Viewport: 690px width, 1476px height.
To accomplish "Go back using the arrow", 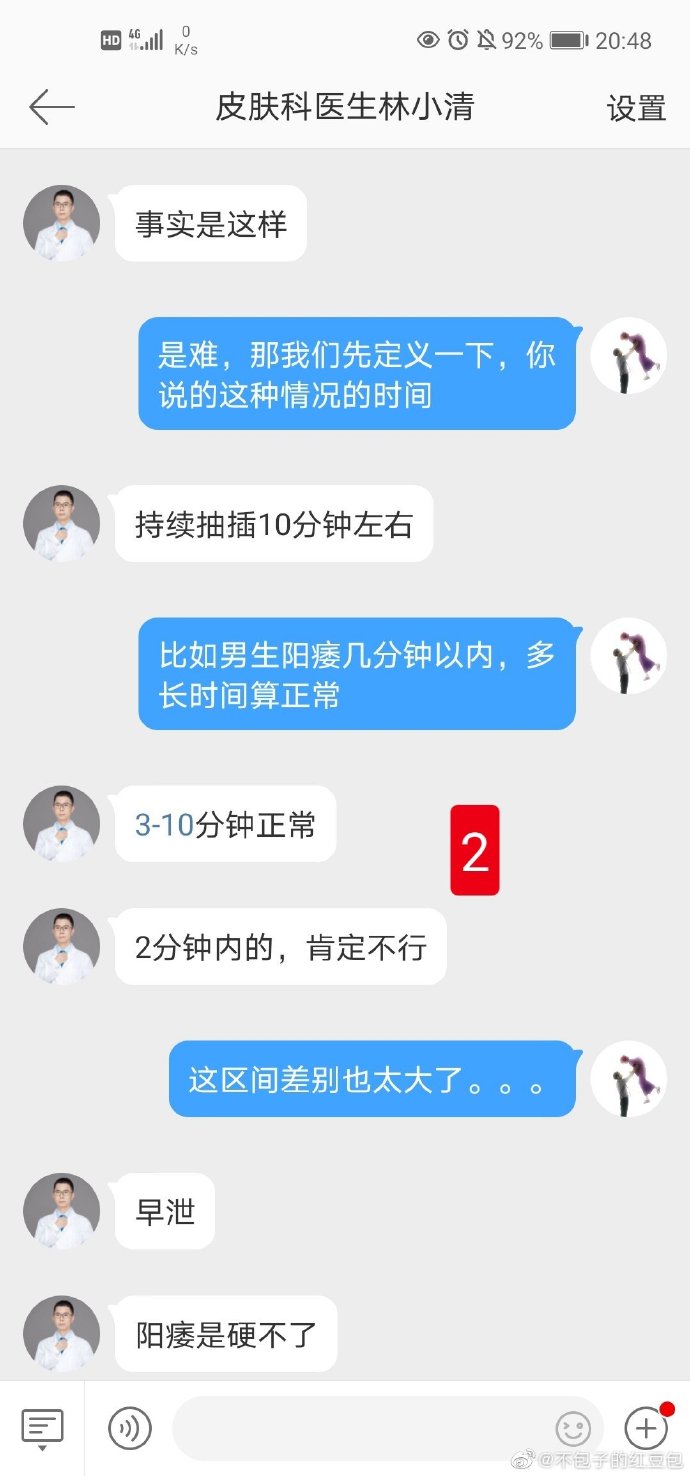I will click(x=51, y=106).
